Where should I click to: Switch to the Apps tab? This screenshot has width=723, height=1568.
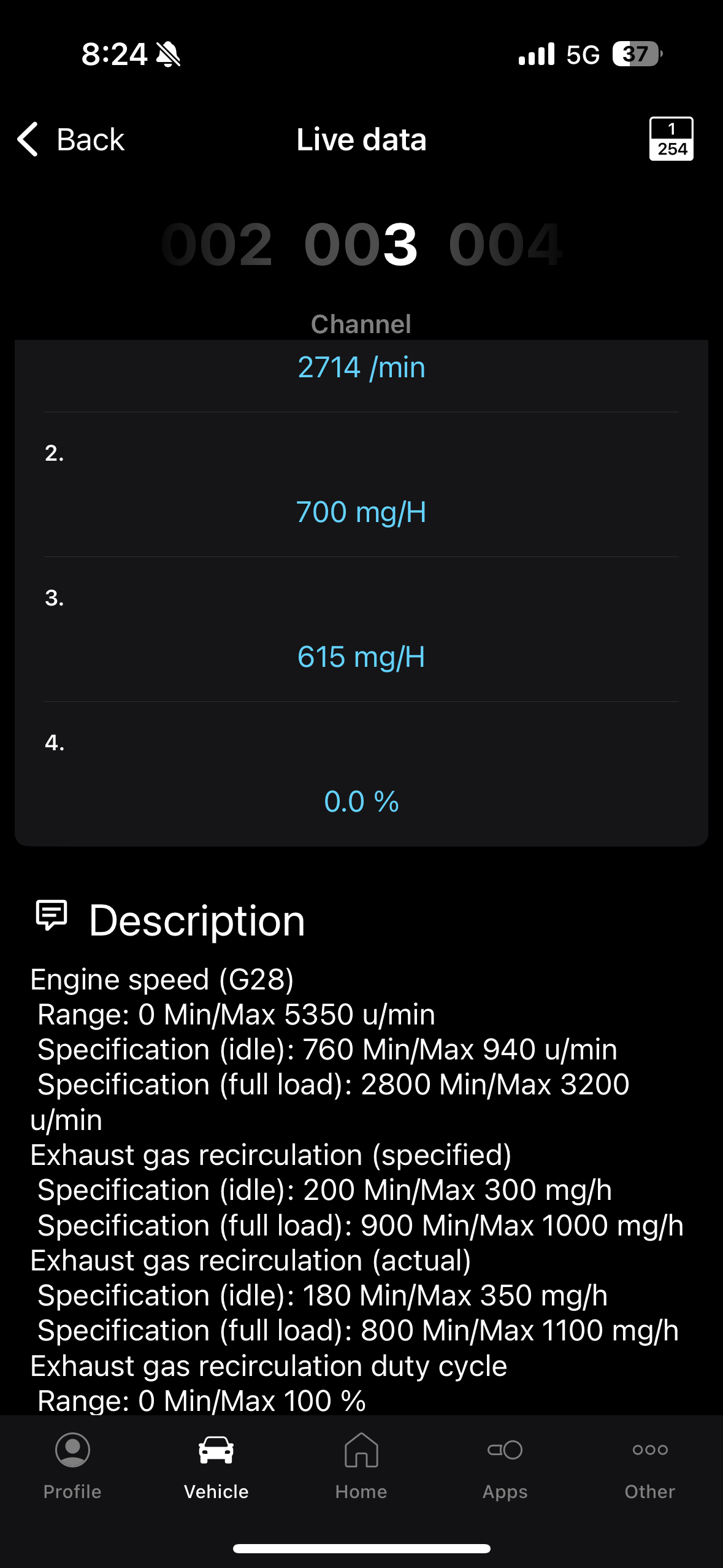[x=505, y=1466]
